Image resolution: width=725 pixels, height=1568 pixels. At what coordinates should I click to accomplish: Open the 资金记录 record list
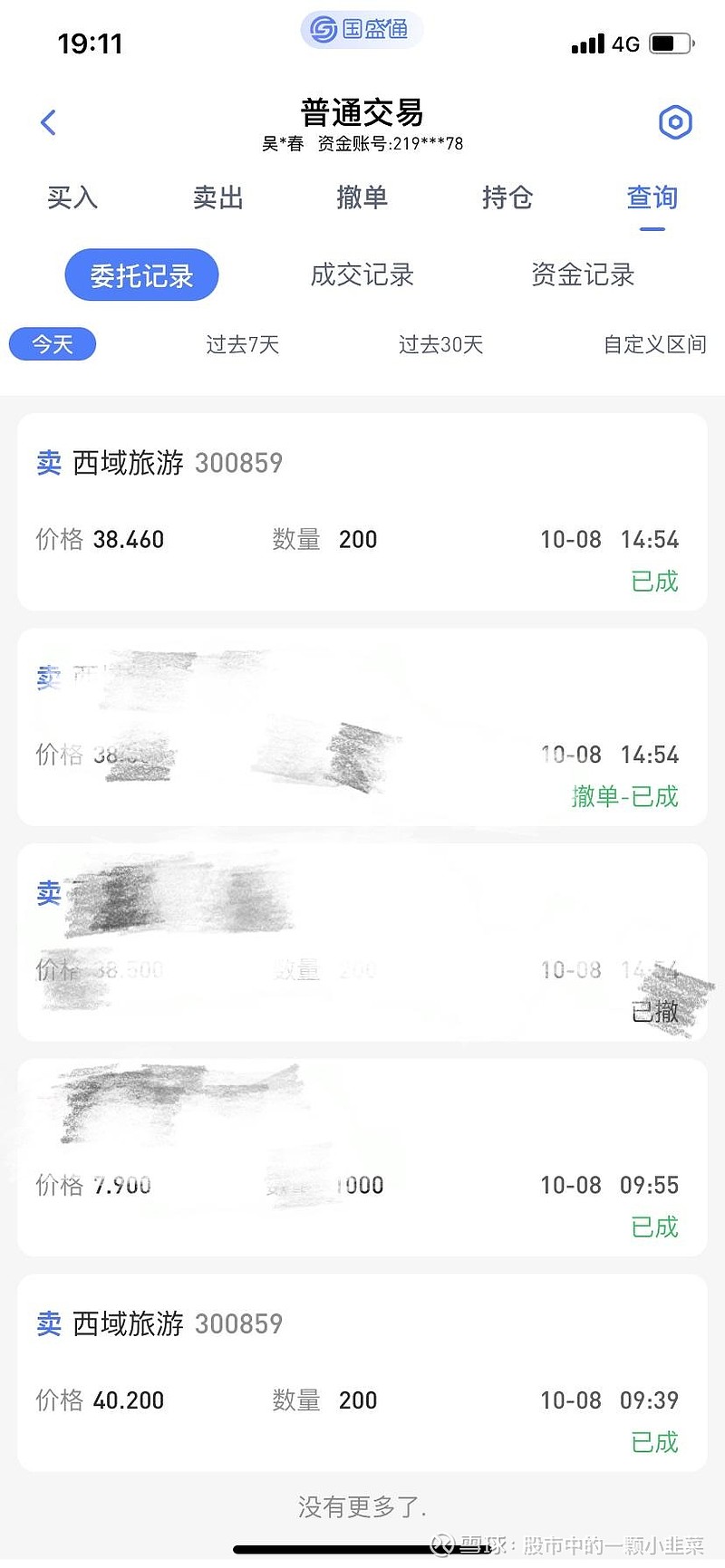583,275
